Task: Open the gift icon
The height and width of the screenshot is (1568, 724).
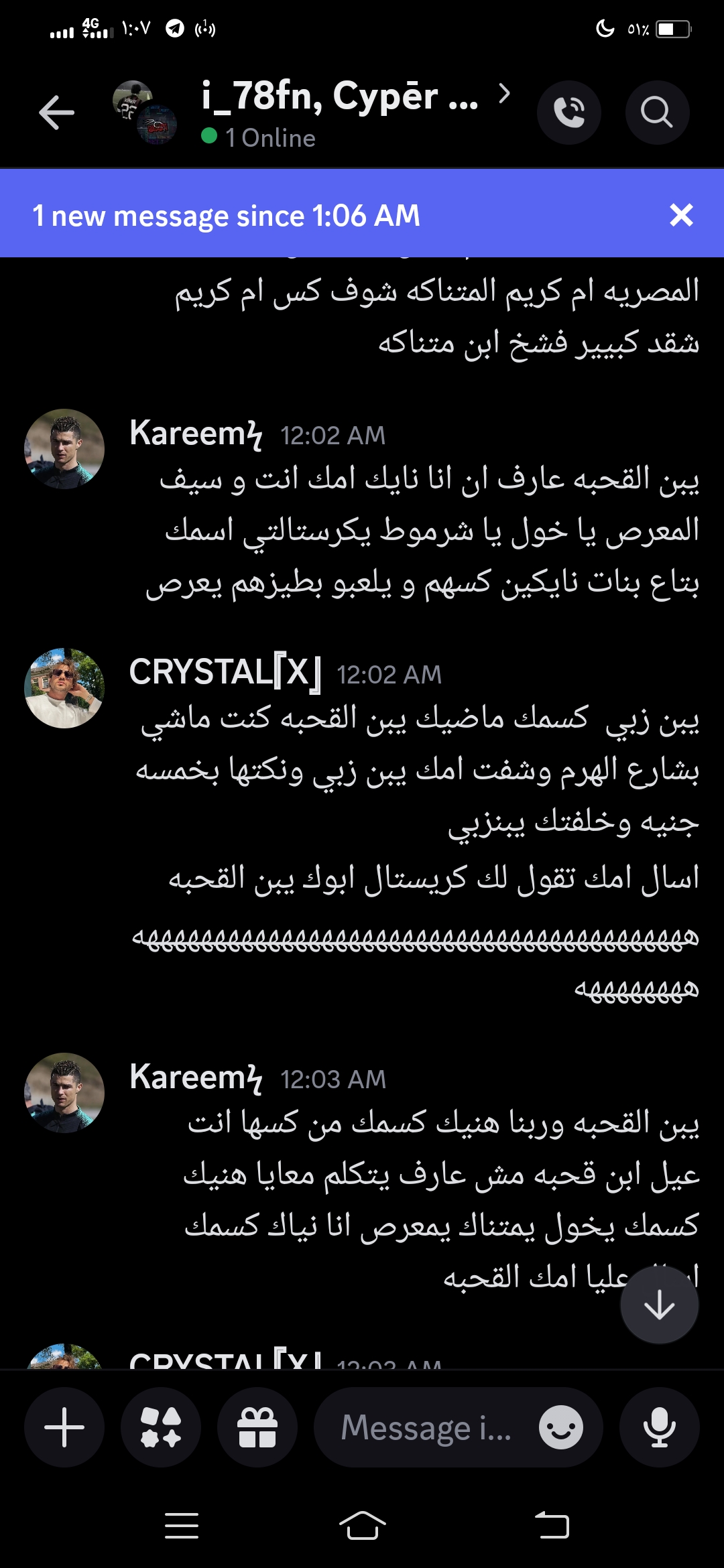Action: tap(257, 1427)
